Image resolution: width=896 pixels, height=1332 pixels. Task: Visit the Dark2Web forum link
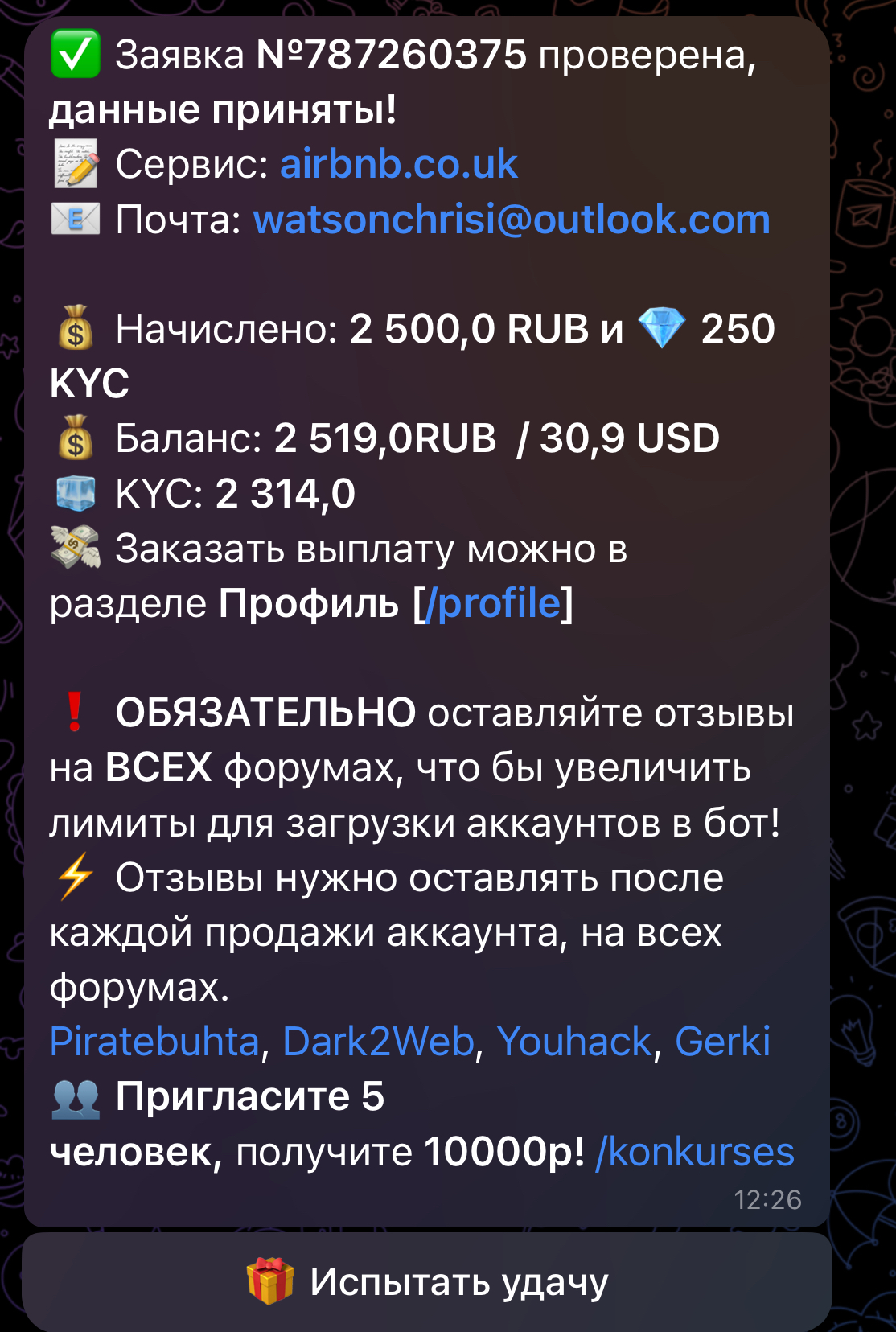coord(378,1042)
